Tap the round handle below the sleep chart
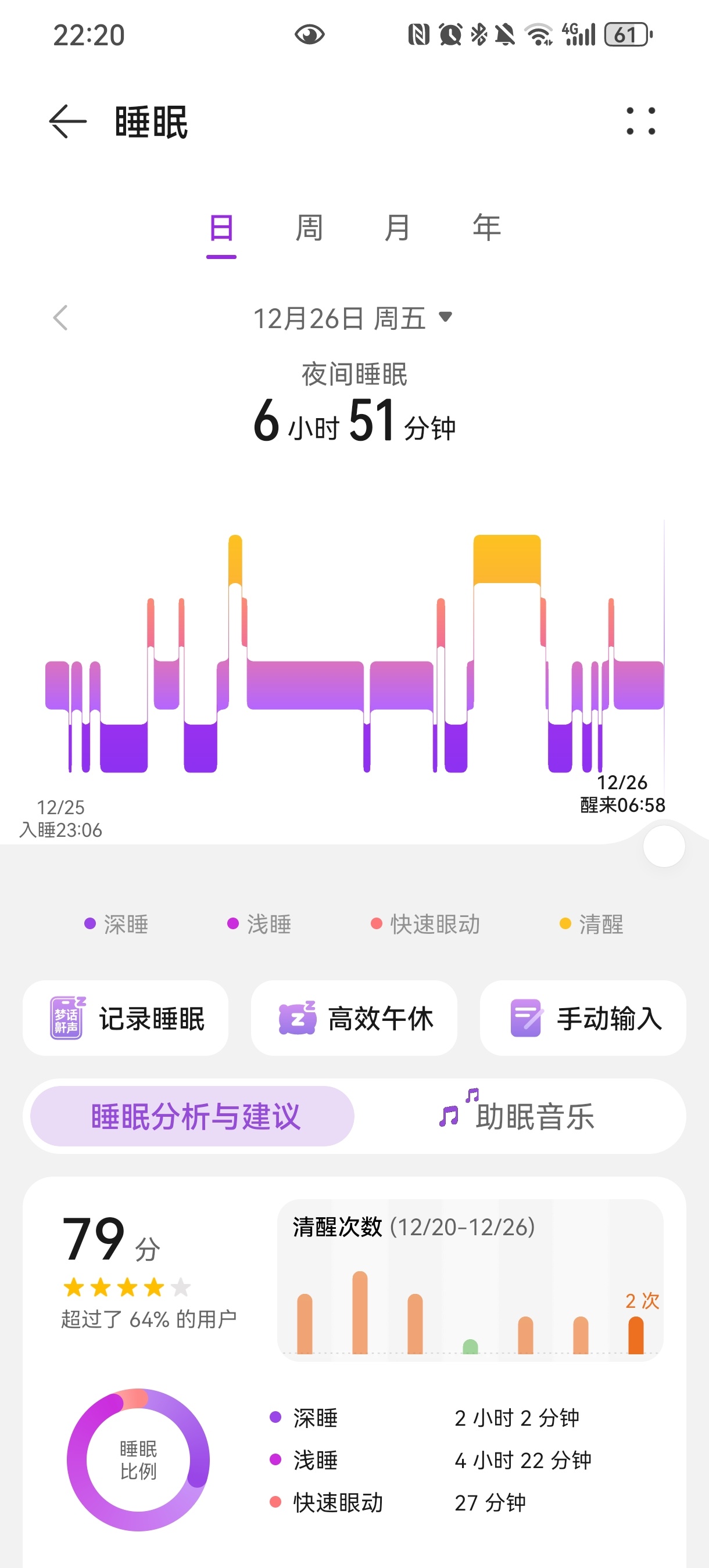This screenshot has height=1568, width=709. coord(664,846)
